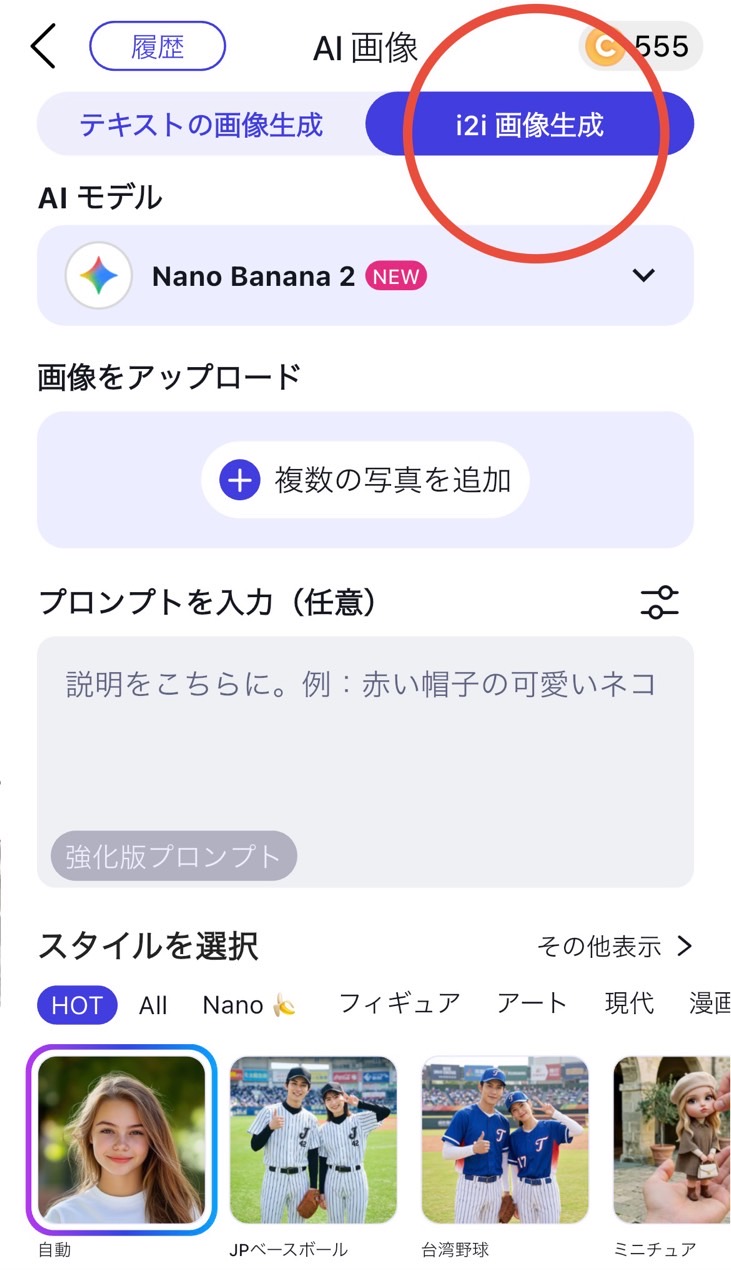Open the advanced settings sliders icon
The image size is (731, 1280).
coord(662,602)
